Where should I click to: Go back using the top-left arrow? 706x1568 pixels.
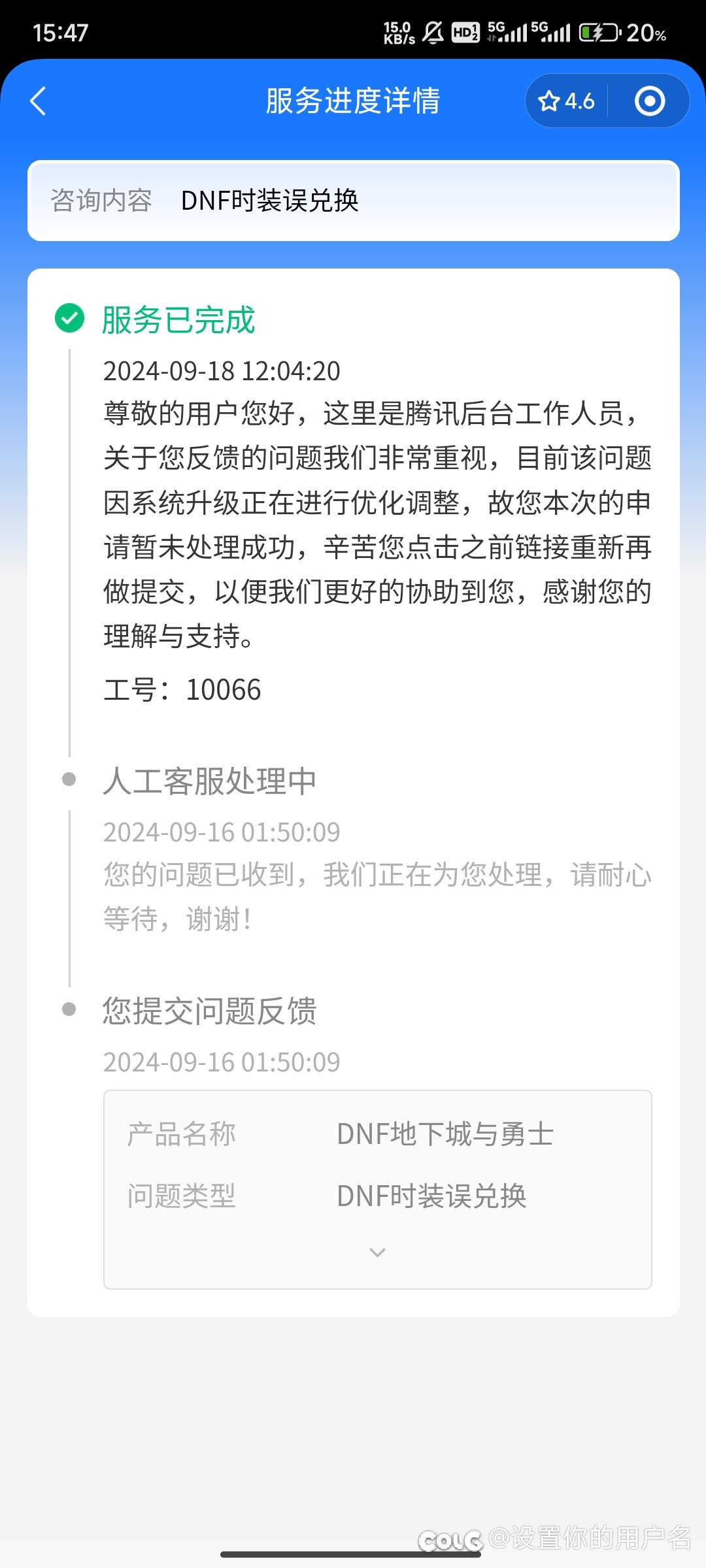click(x=39, y=101)
